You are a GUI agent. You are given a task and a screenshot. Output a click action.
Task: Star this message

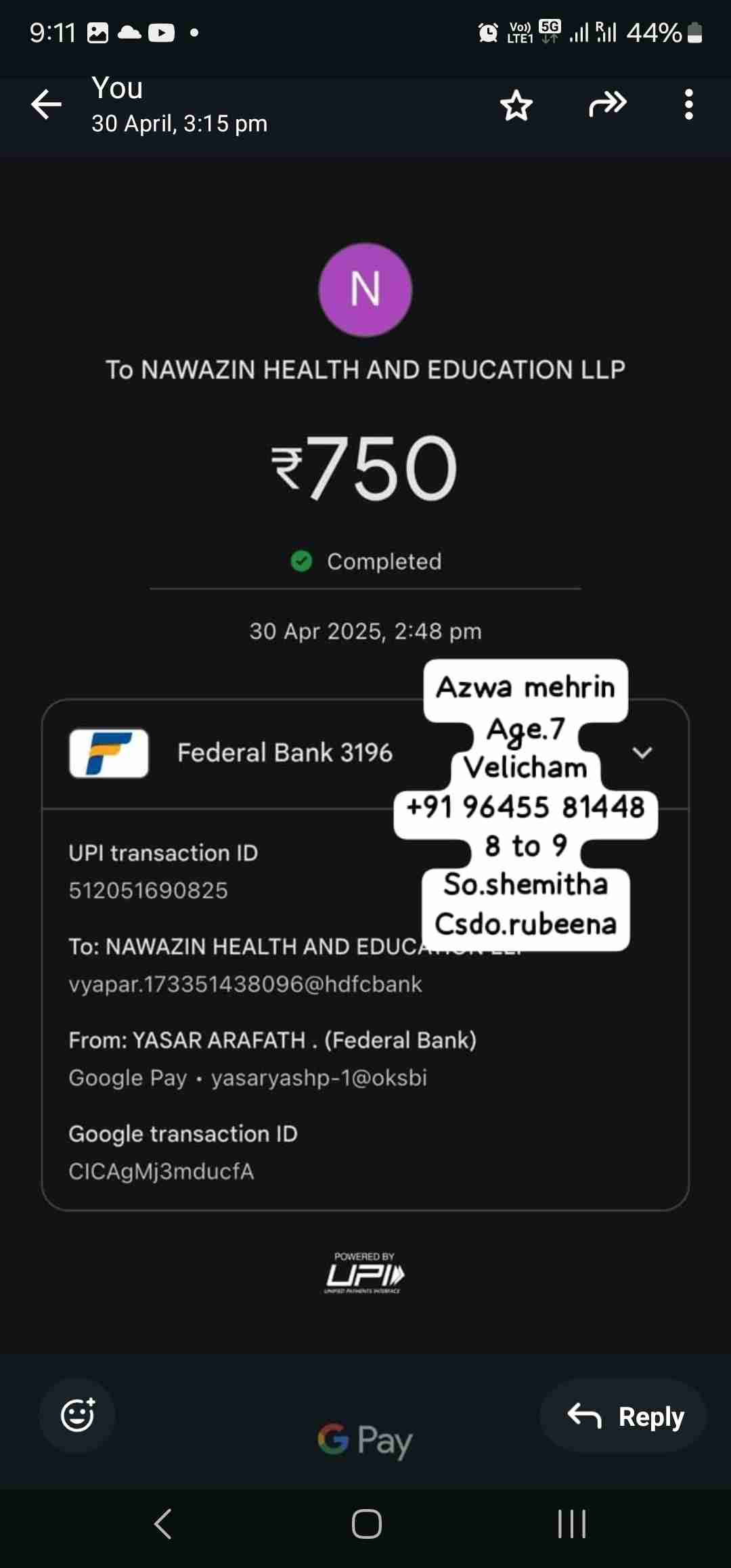coord(516,106)
